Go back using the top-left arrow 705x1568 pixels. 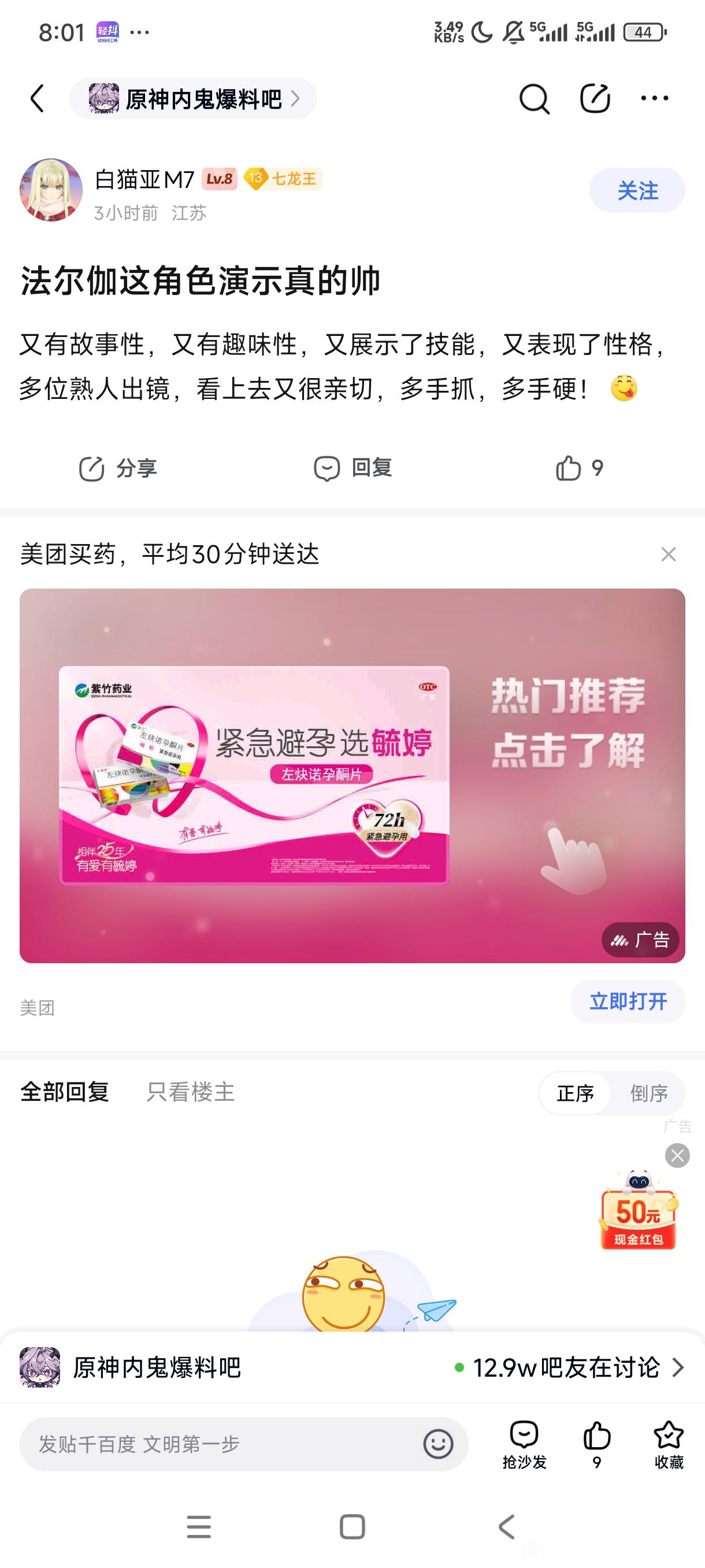38,99
